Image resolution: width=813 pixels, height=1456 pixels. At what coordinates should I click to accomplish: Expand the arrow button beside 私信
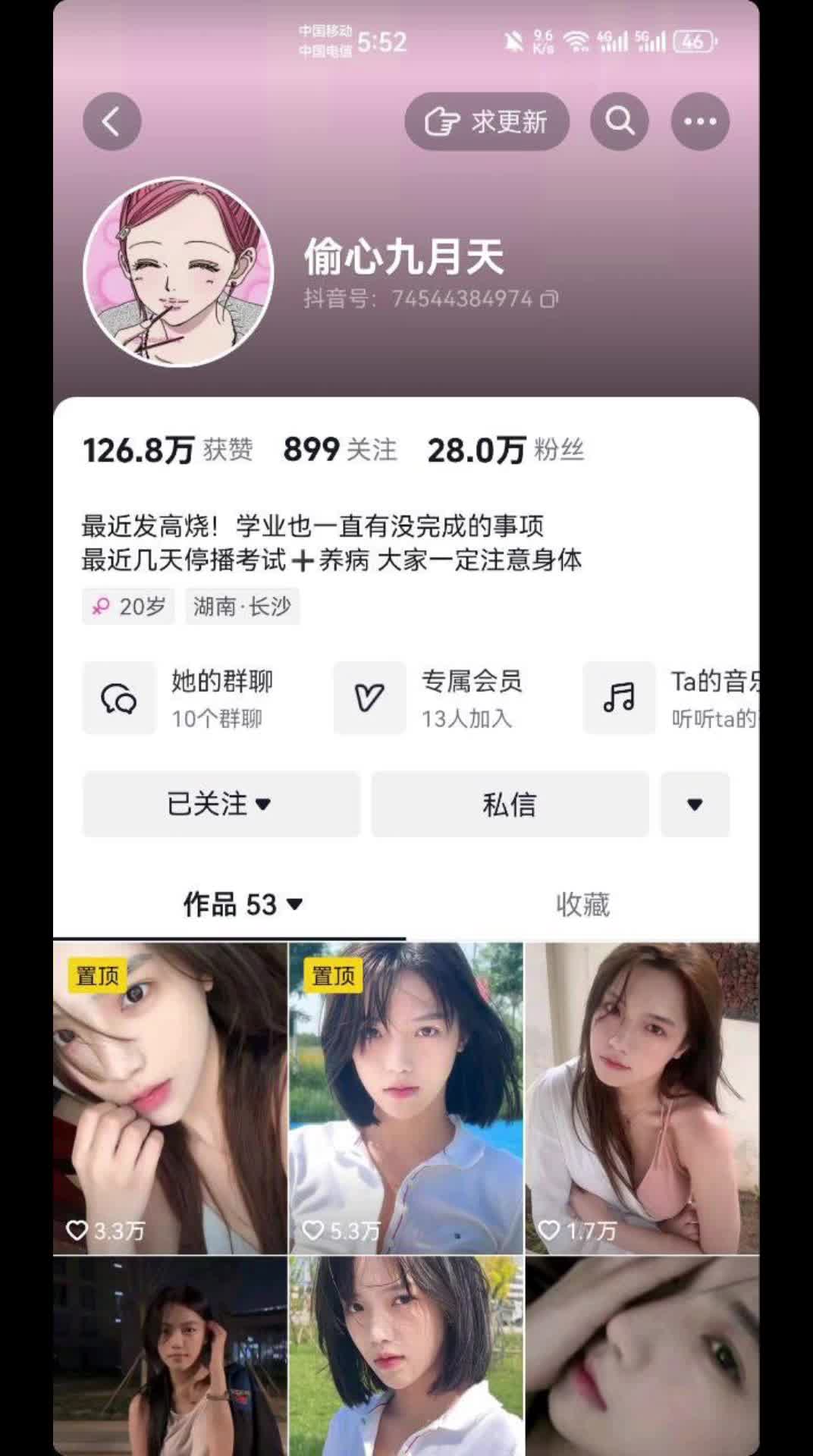pos(695,805)
